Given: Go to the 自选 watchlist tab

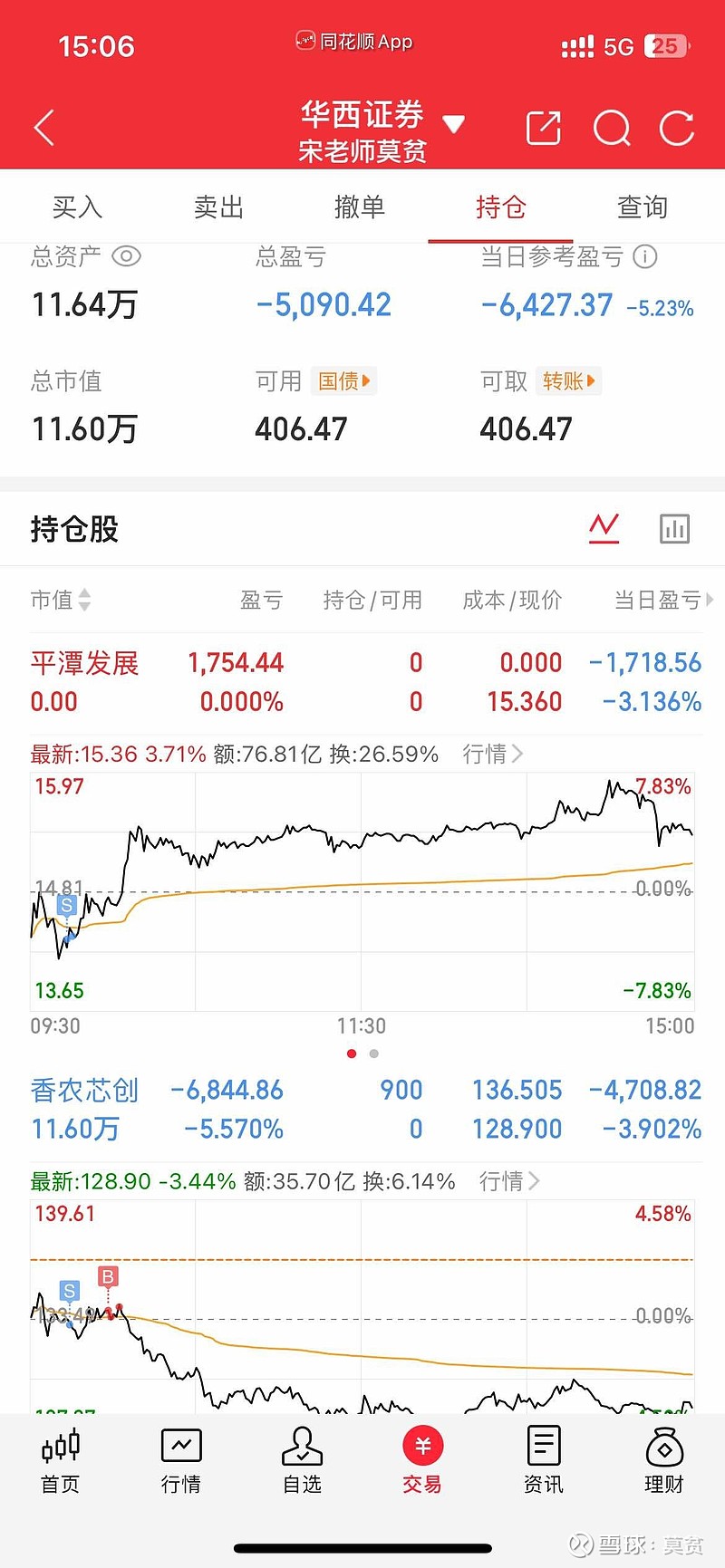Looking at the screenshot, I should tap(302, 1460).
